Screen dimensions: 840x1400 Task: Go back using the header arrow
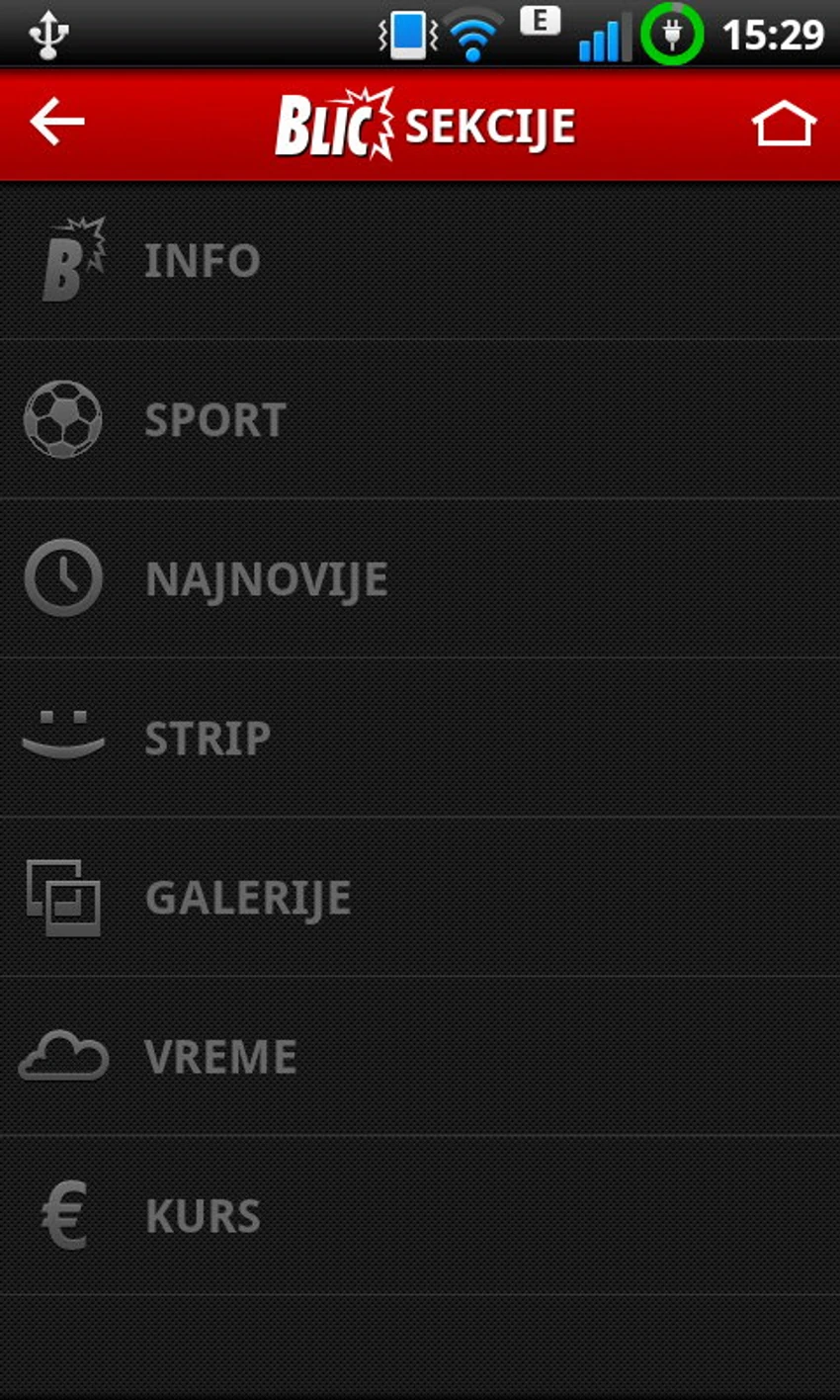pyautogui.click(x=57, y=123)
